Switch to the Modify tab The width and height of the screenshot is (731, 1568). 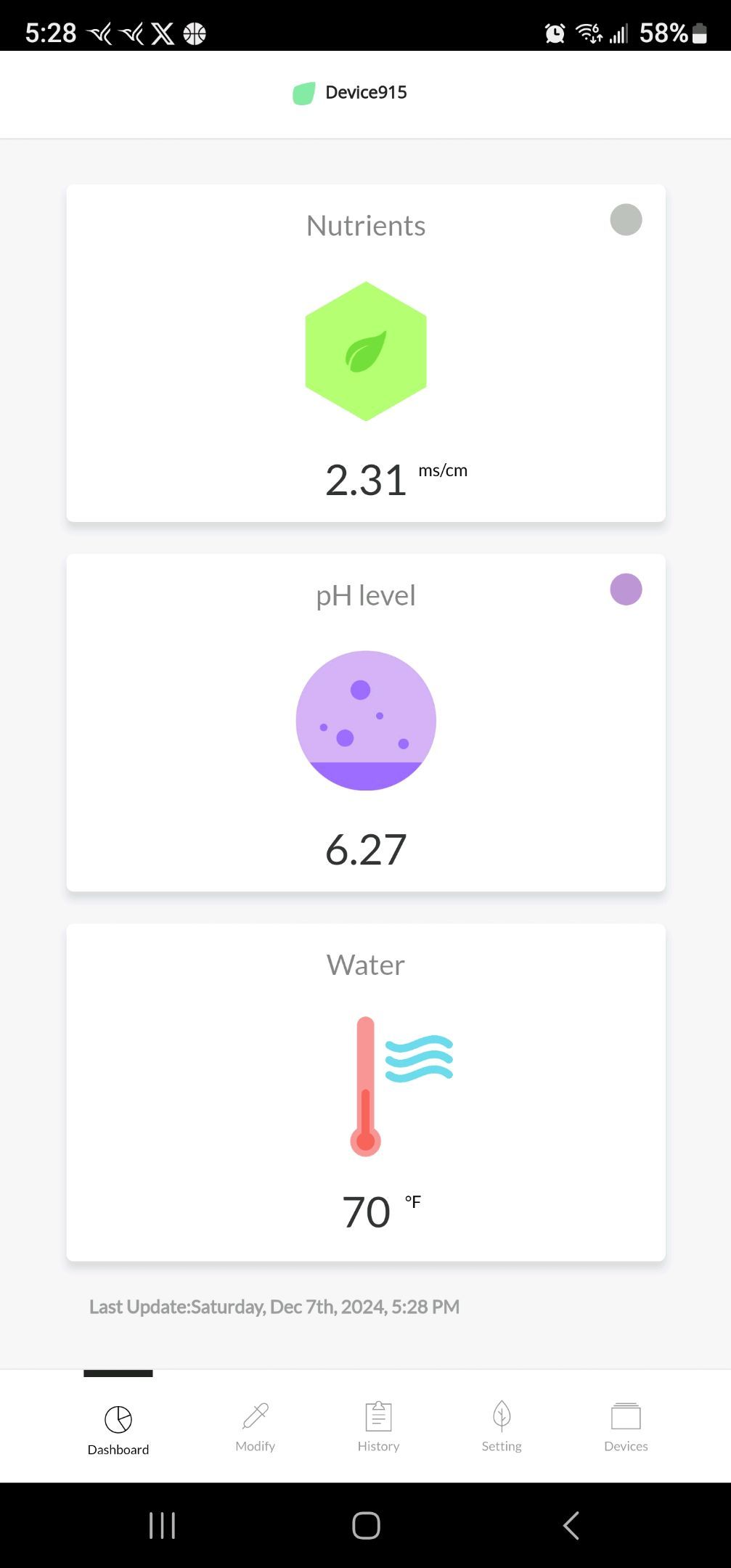255,1426
